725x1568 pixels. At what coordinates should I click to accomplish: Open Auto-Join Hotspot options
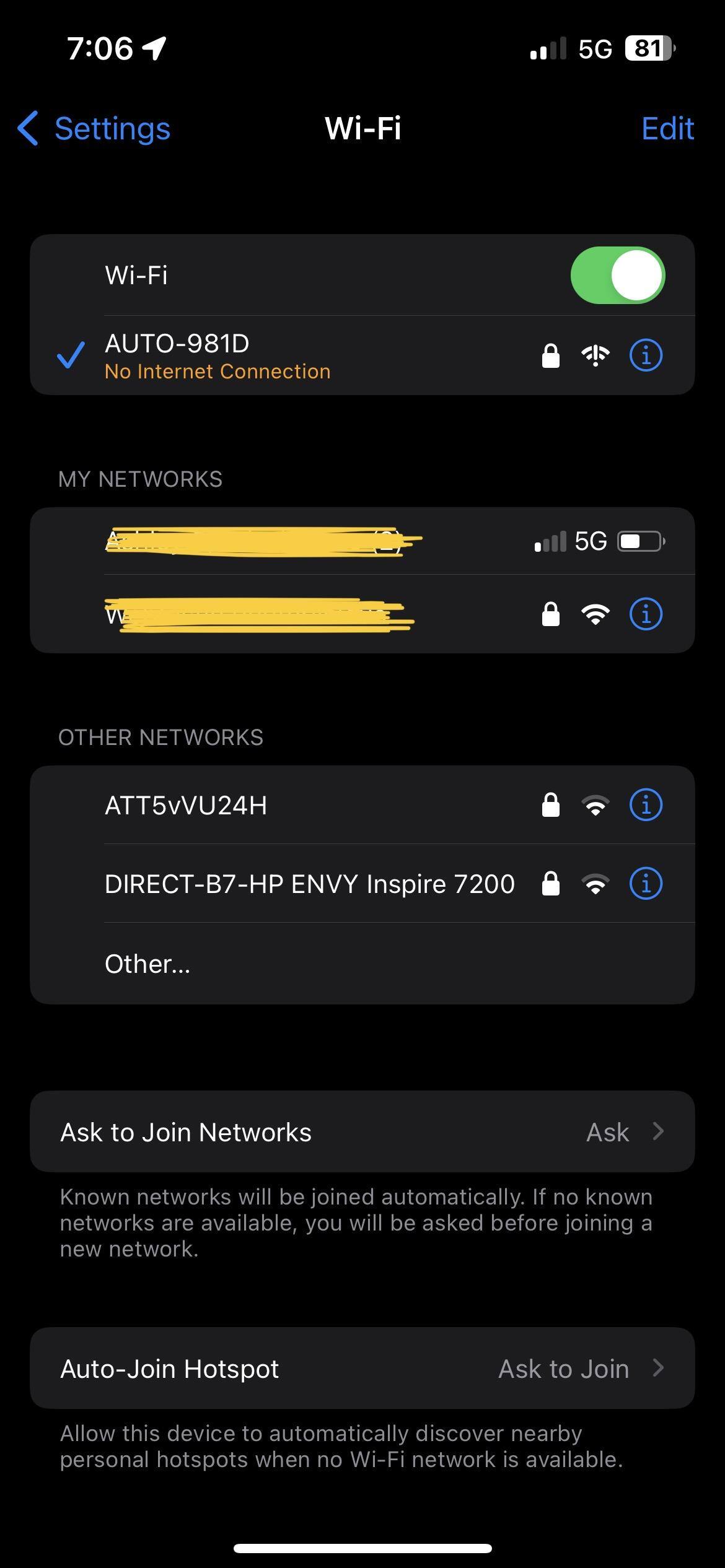coord(362,1369)
